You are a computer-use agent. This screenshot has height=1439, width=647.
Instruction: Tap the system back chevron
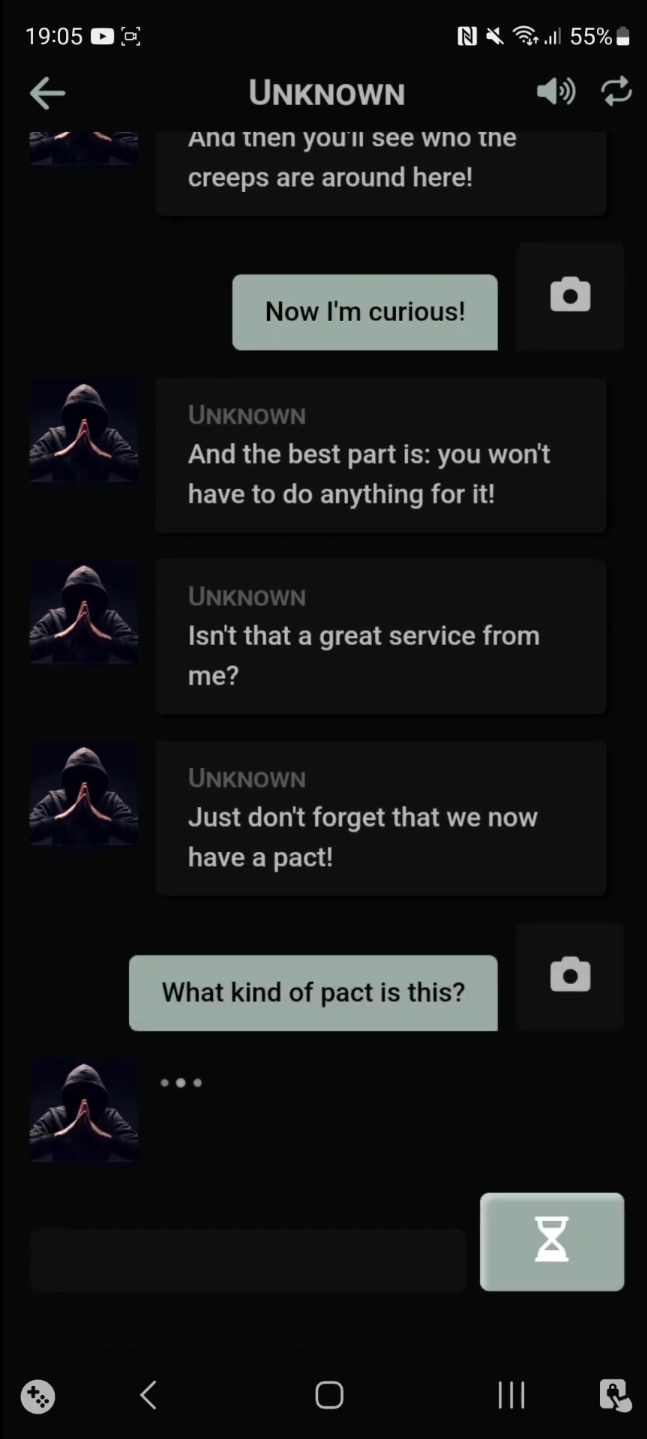click(148, 1395)
